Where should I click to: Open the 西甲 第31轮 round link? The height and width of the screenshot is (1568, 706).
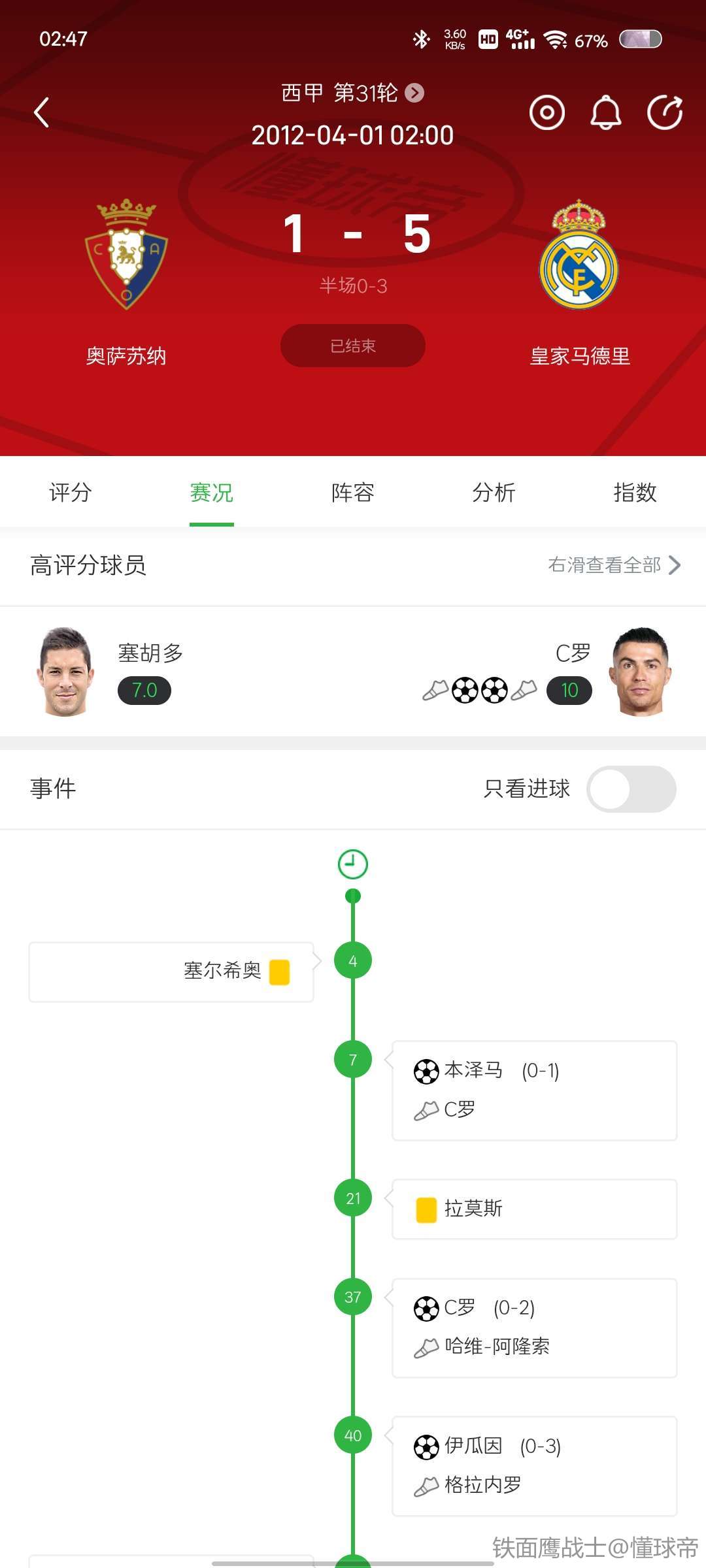[352, 93]
